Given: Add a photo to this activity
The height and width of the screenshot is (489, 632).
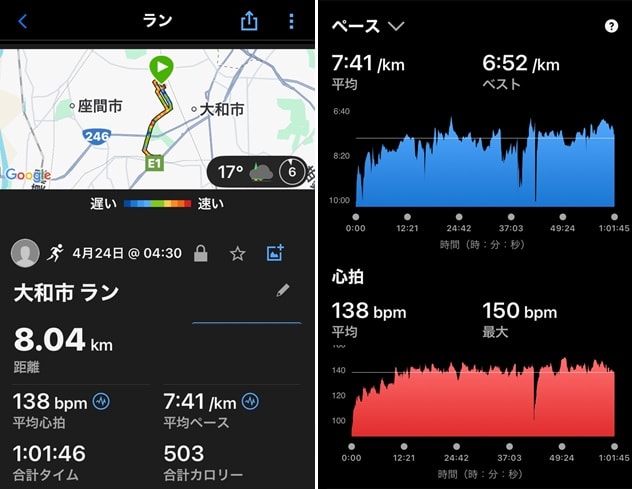Looking at the screenshot, I should click(x=276, y=253).
